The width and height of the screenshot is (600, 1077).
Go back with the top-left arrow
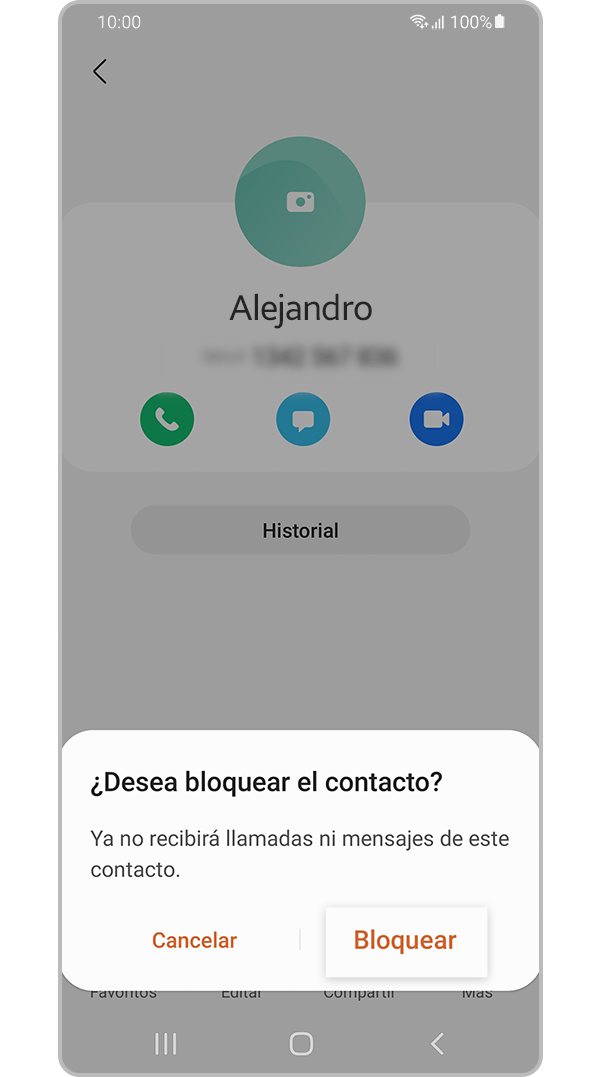99,71
